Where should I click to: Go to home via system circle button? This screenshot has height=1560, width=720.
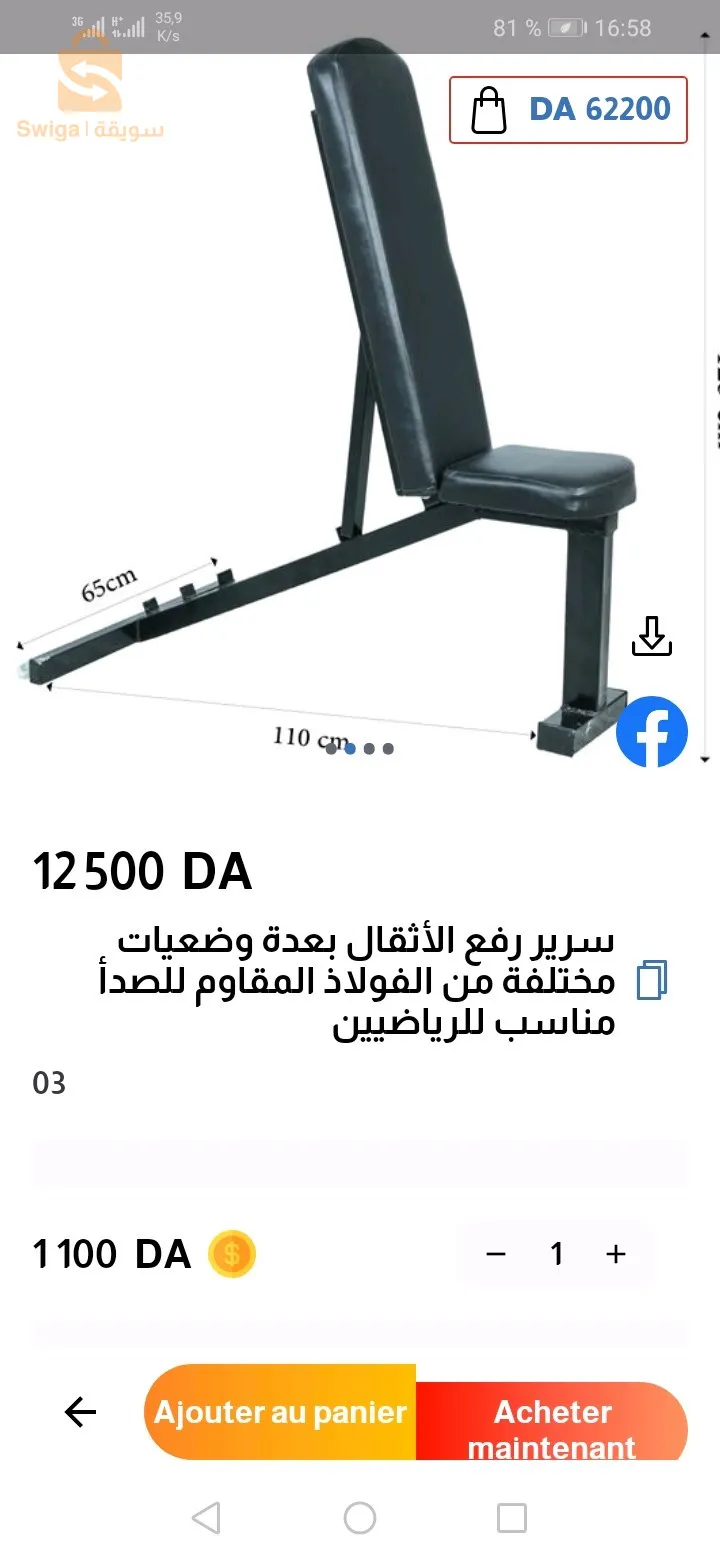tap(360, 1518)
